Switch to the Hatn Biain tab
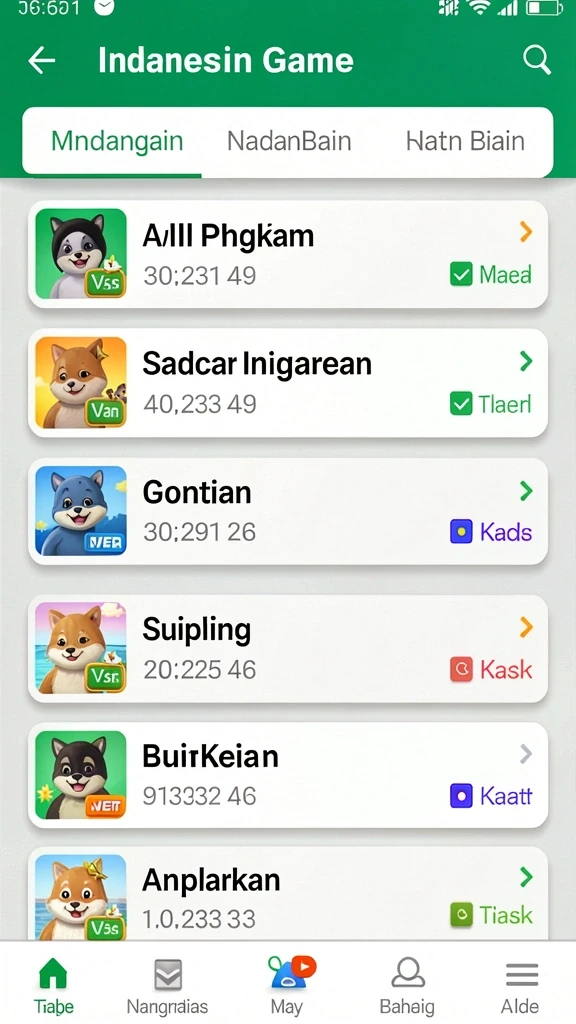 click(465, 141)
